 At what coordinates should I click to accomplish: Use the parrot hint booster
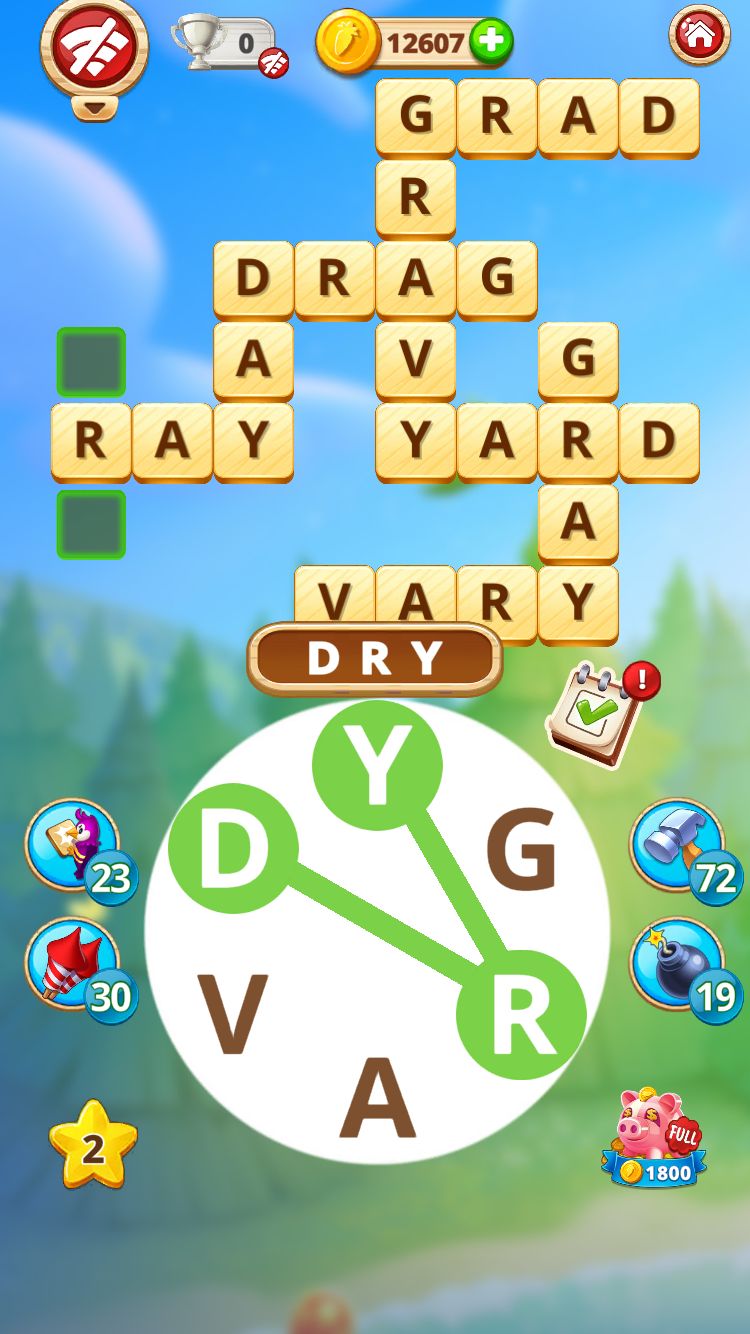click(72, 845)
